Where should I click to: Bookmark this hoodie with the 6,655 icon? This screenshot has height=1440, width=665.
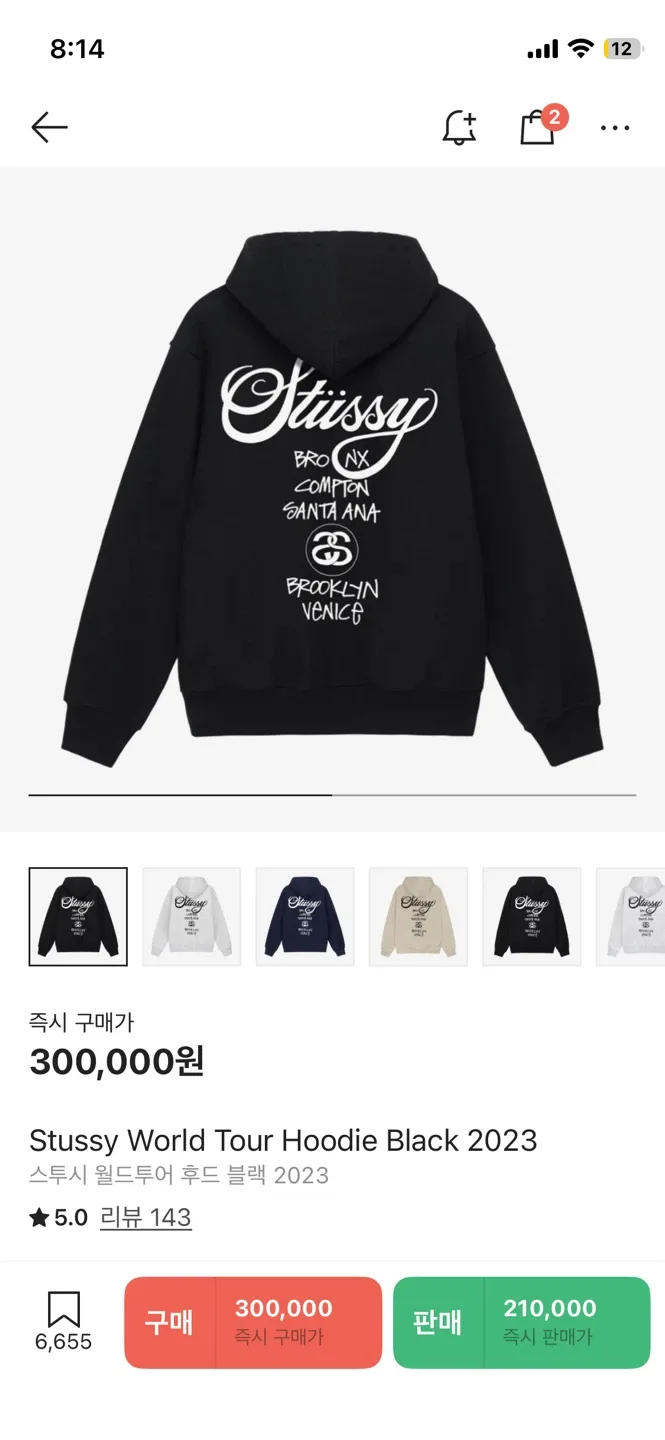coord(63,1322)
